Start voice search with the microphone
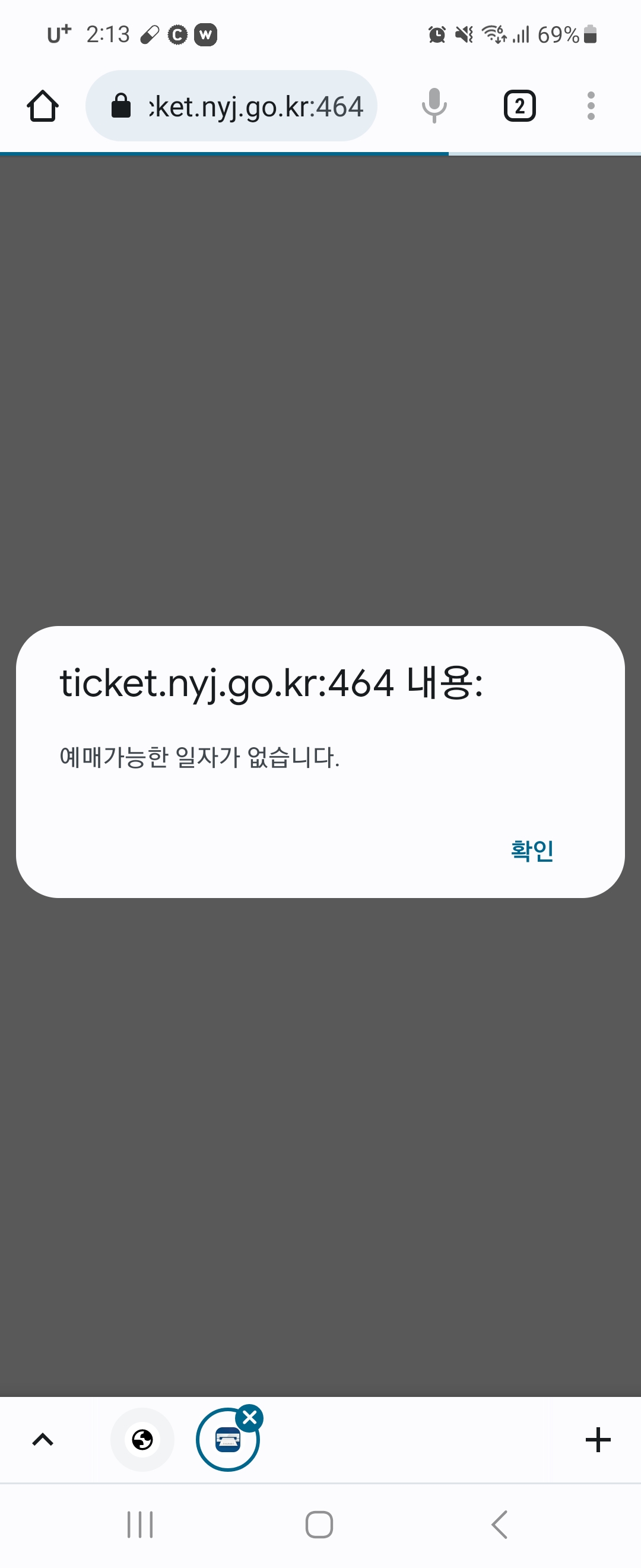 [434, 106]
